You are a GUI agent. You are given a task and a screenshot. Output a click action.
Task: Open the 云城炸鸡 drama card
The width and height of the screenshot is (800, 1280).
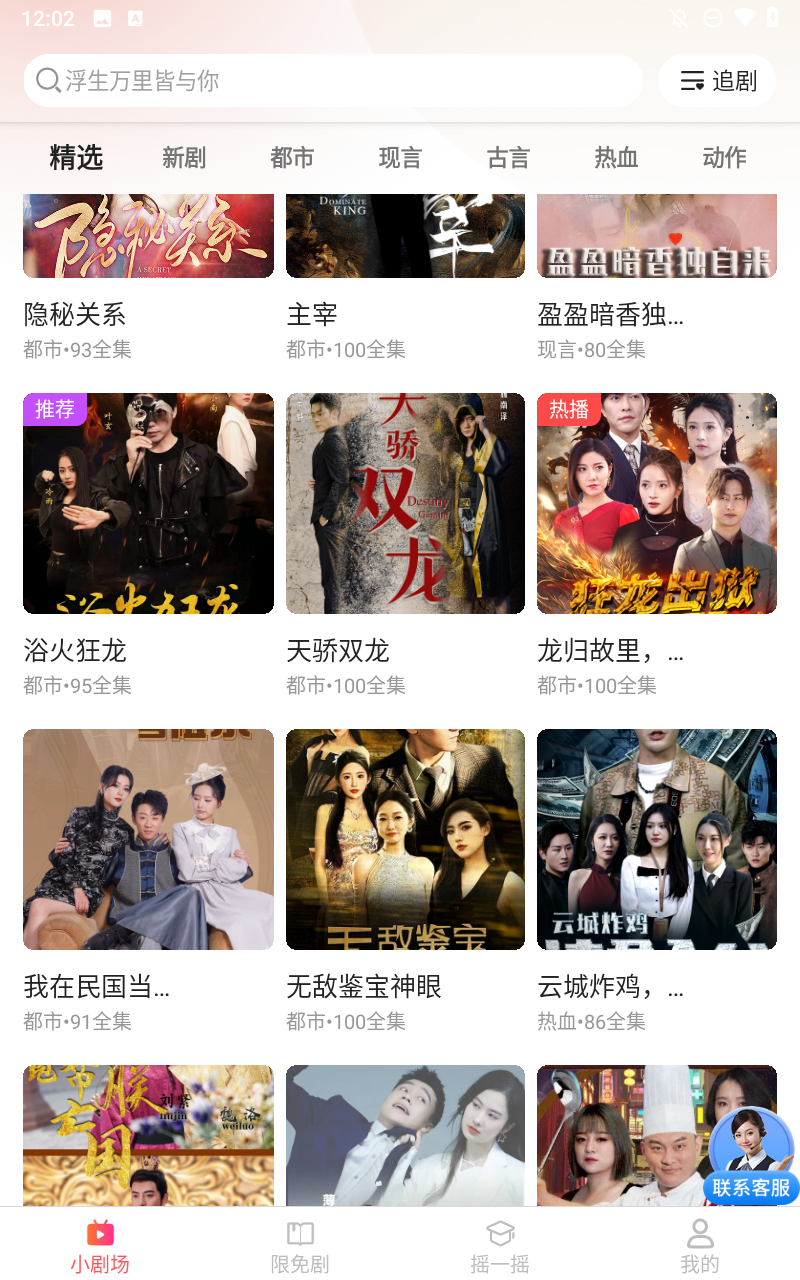[657, 839]
